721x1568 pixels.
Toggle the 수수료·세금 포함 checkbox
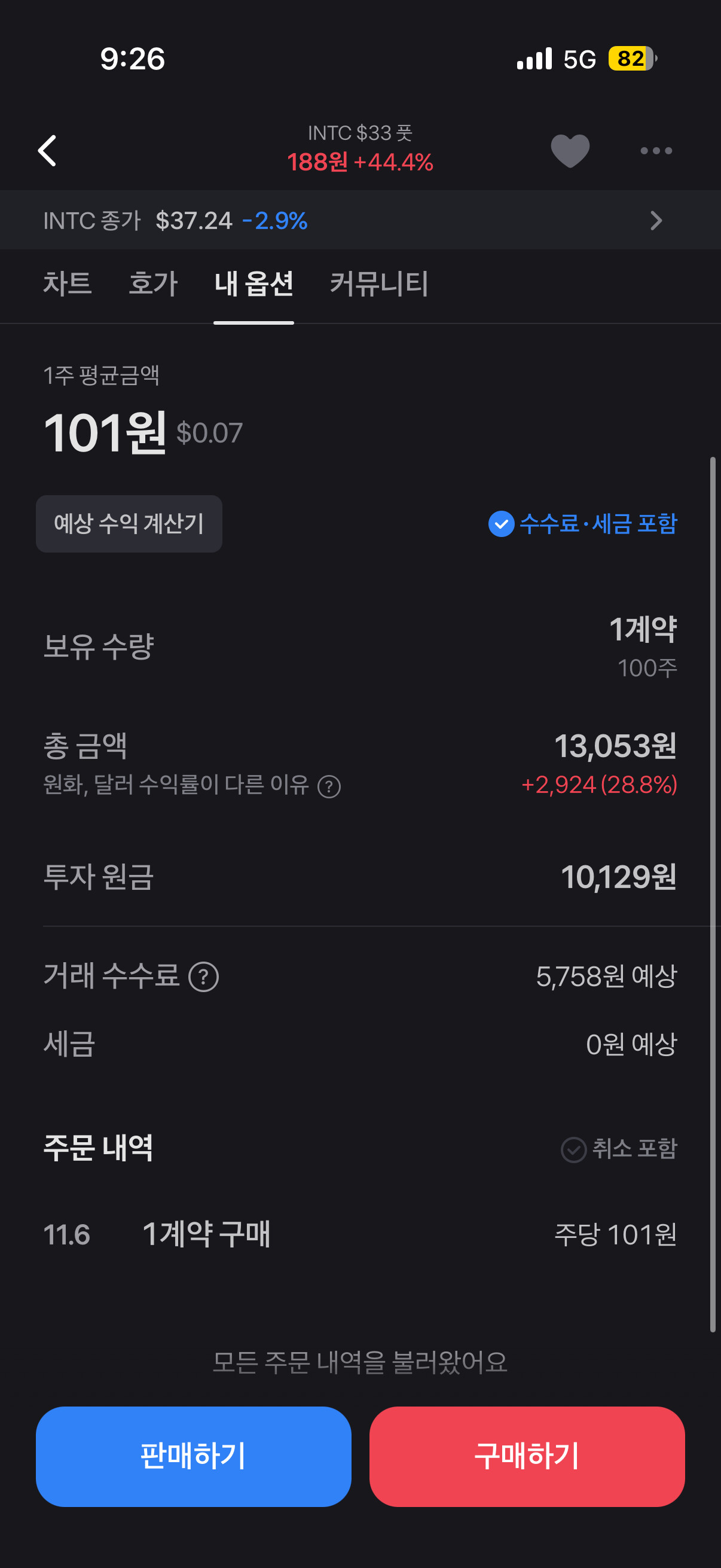(x=582, y=523)
